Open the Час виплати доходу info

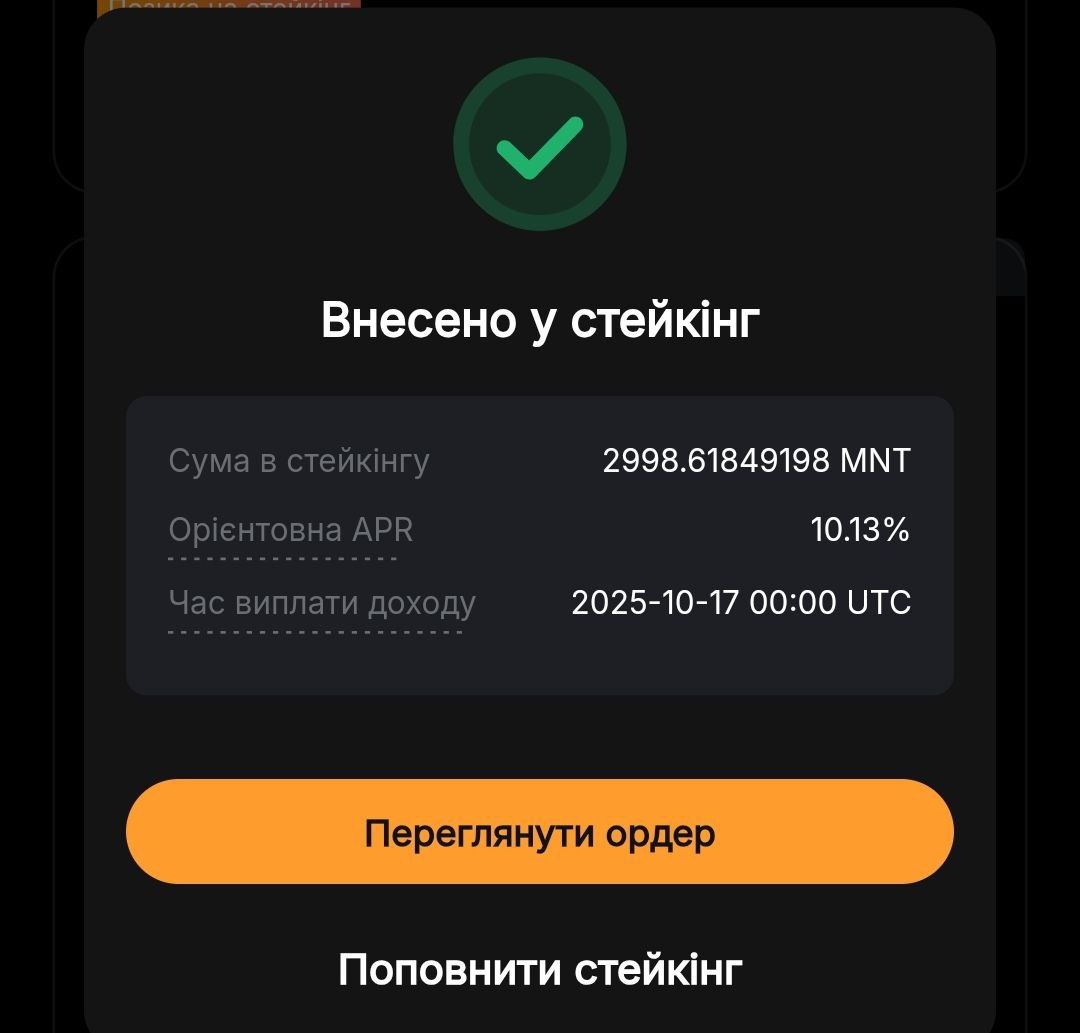click(x=322, y=603)
